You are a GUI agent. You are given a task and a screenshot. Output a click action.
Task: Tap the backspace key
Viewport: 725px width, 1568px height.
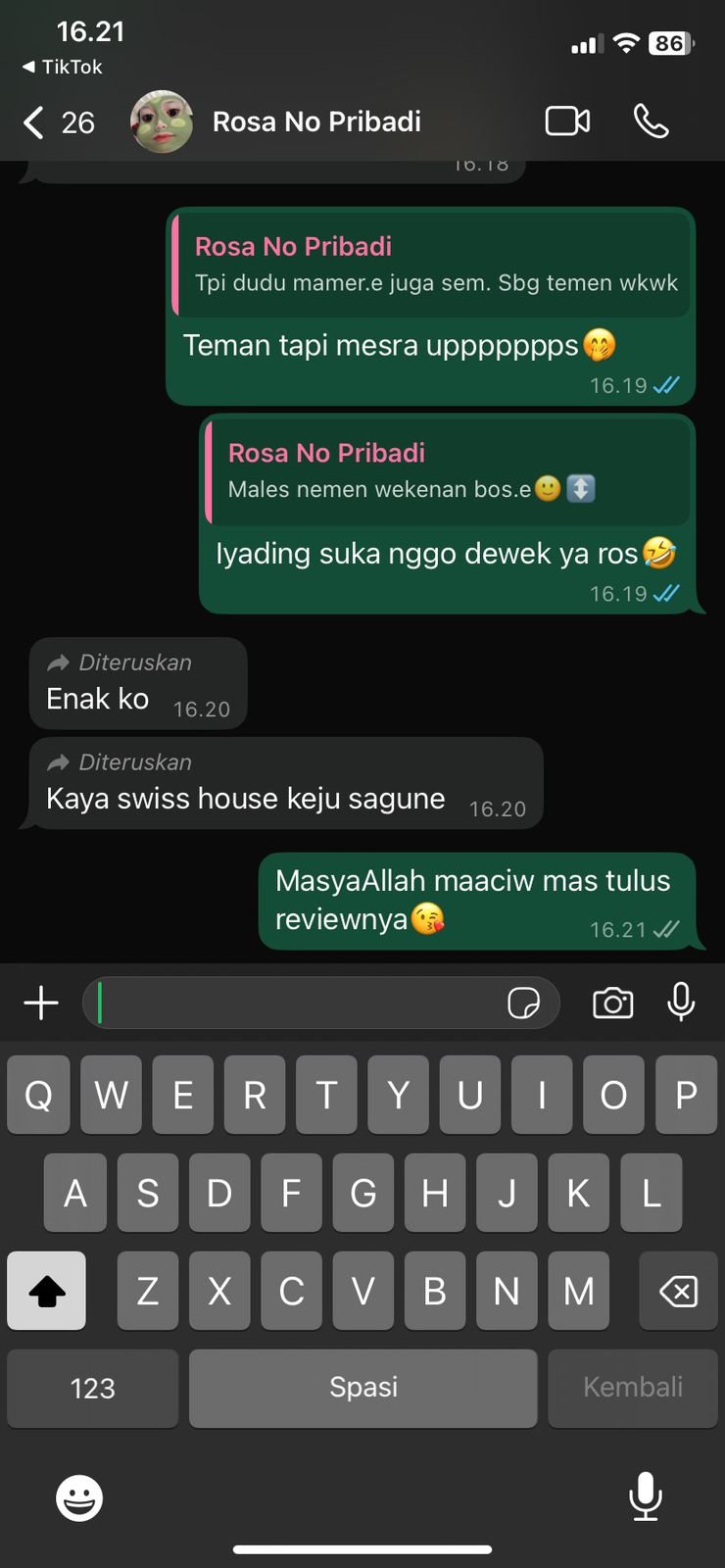coord(678,1291)
